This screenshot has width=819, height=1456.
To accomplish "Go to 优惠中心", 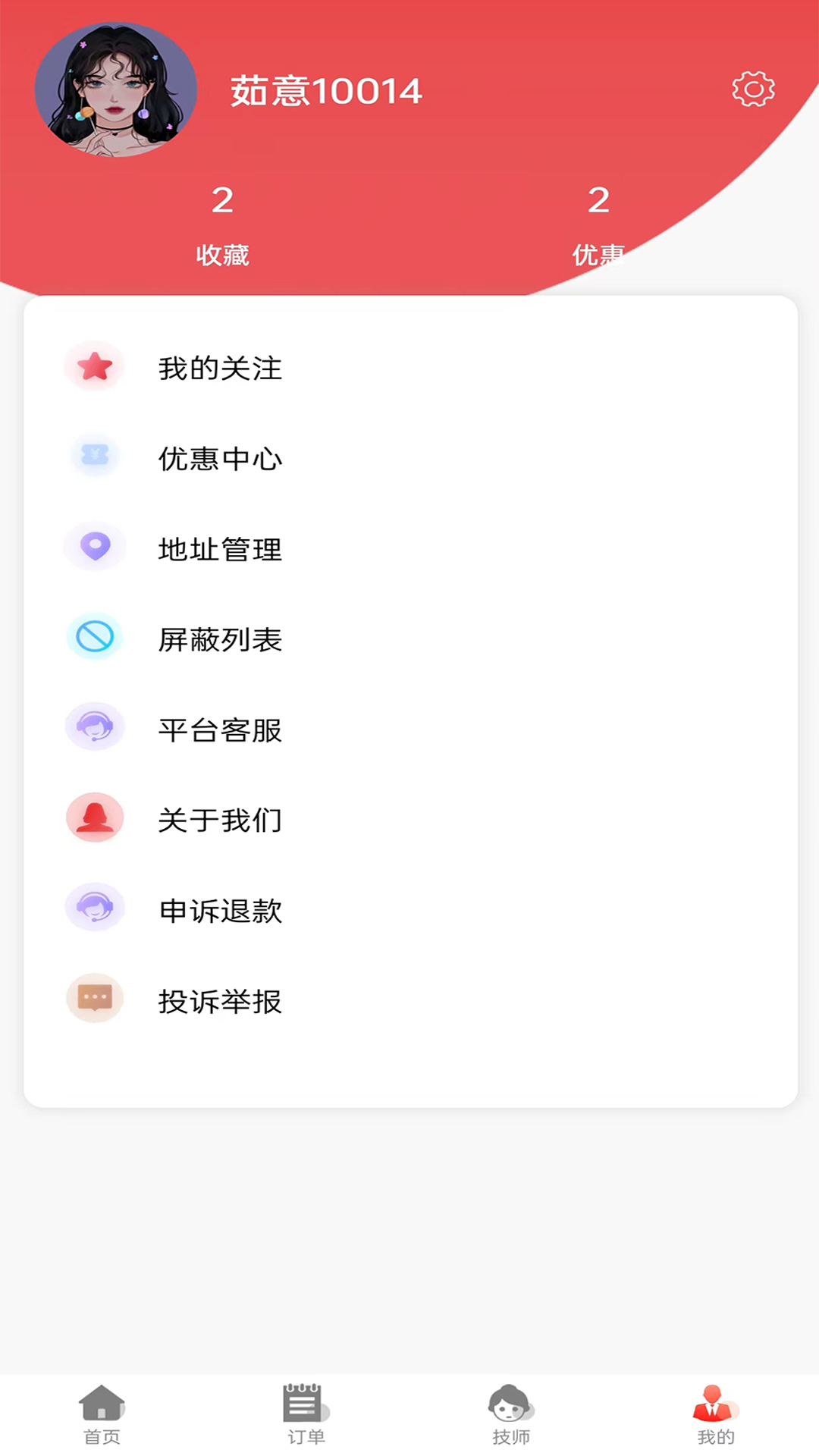I will tap(220, 458).
